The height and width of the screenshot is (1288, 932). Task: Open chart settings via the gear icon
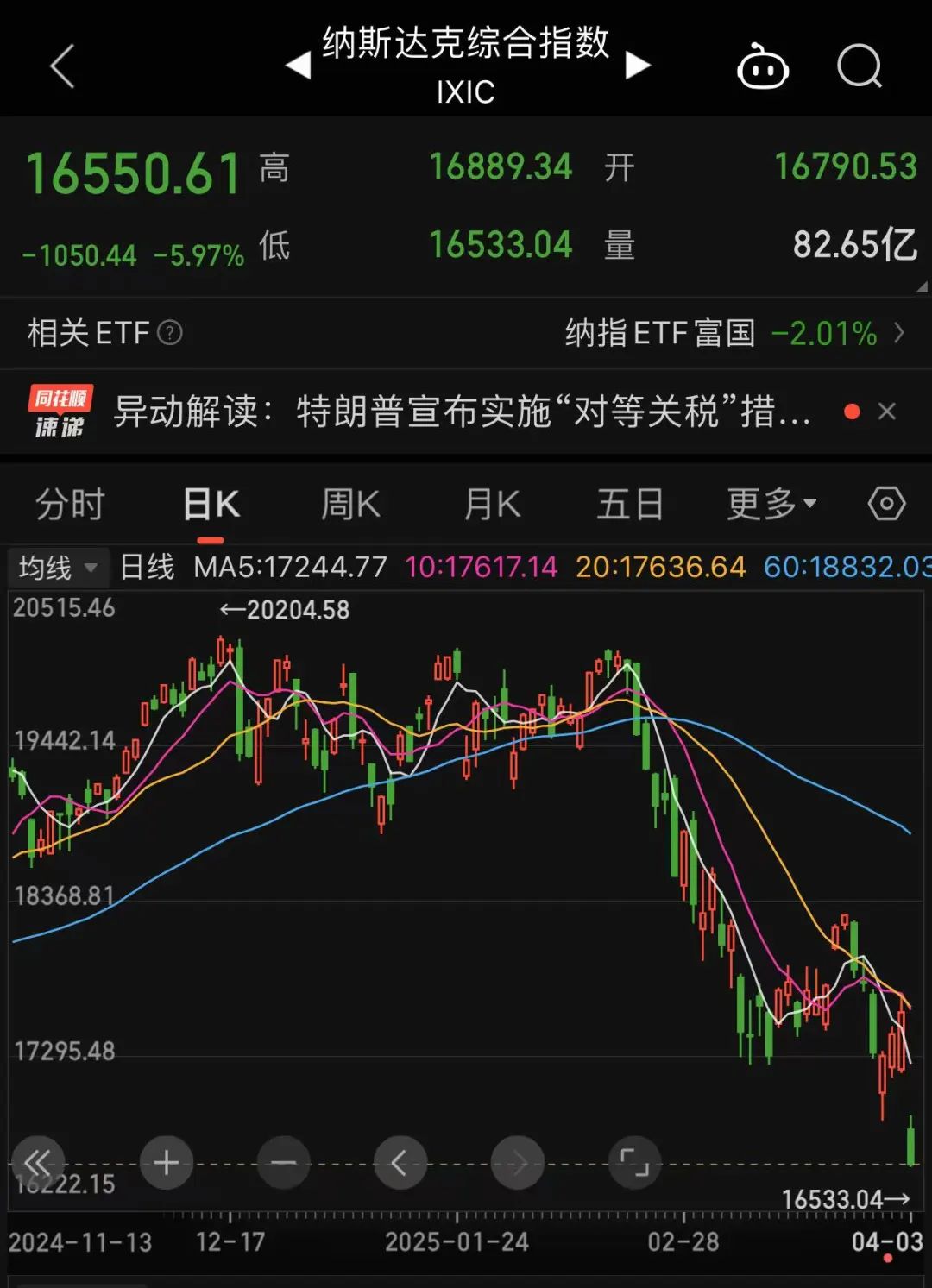[886, 503]
